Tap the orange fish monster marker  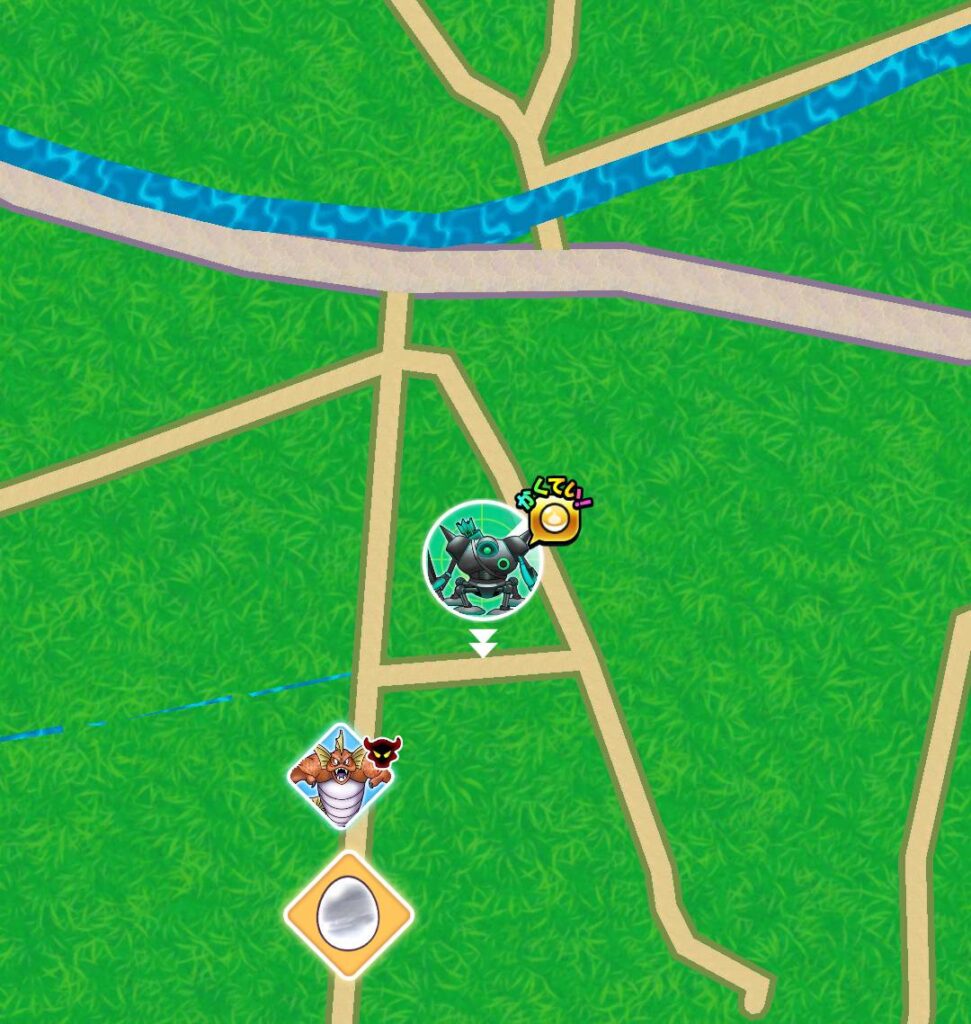click(340, 776)
